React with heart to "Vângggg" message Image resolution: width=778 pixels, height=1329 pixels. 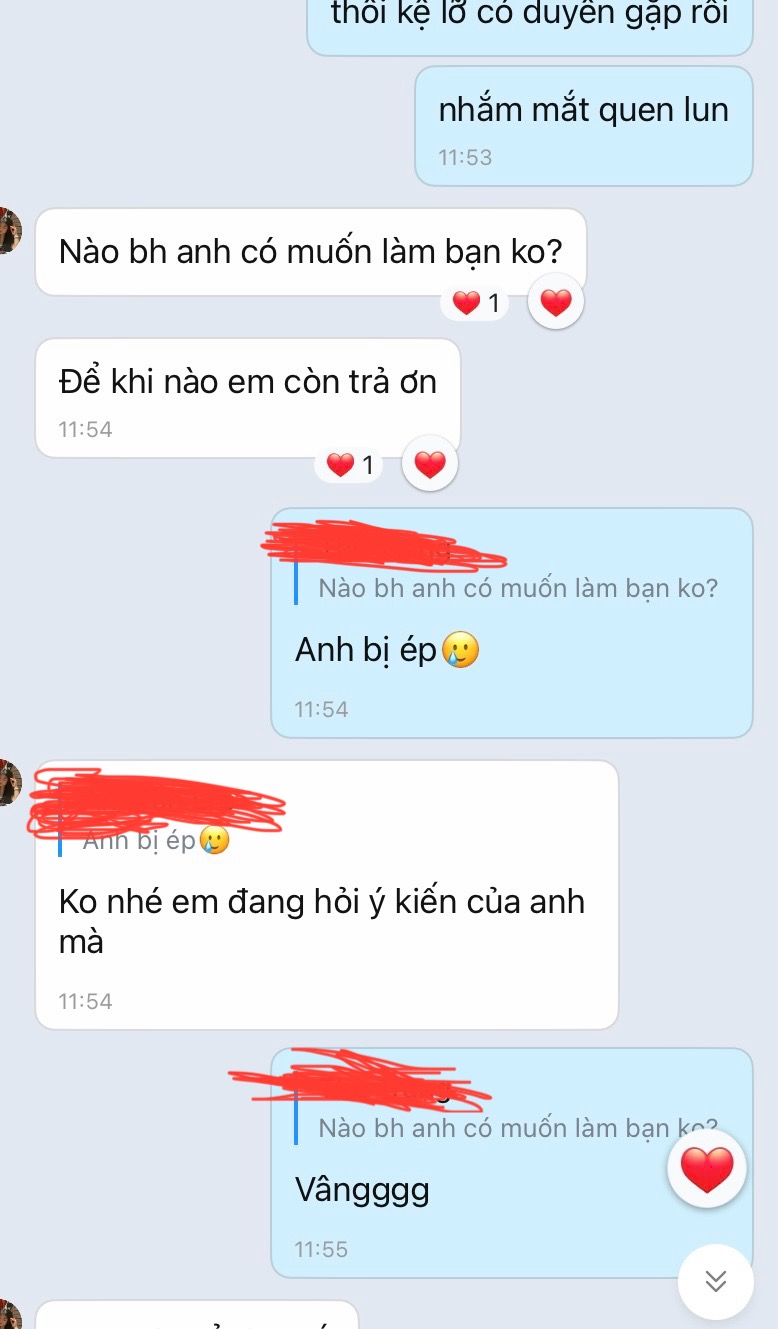pos(707,1170)
